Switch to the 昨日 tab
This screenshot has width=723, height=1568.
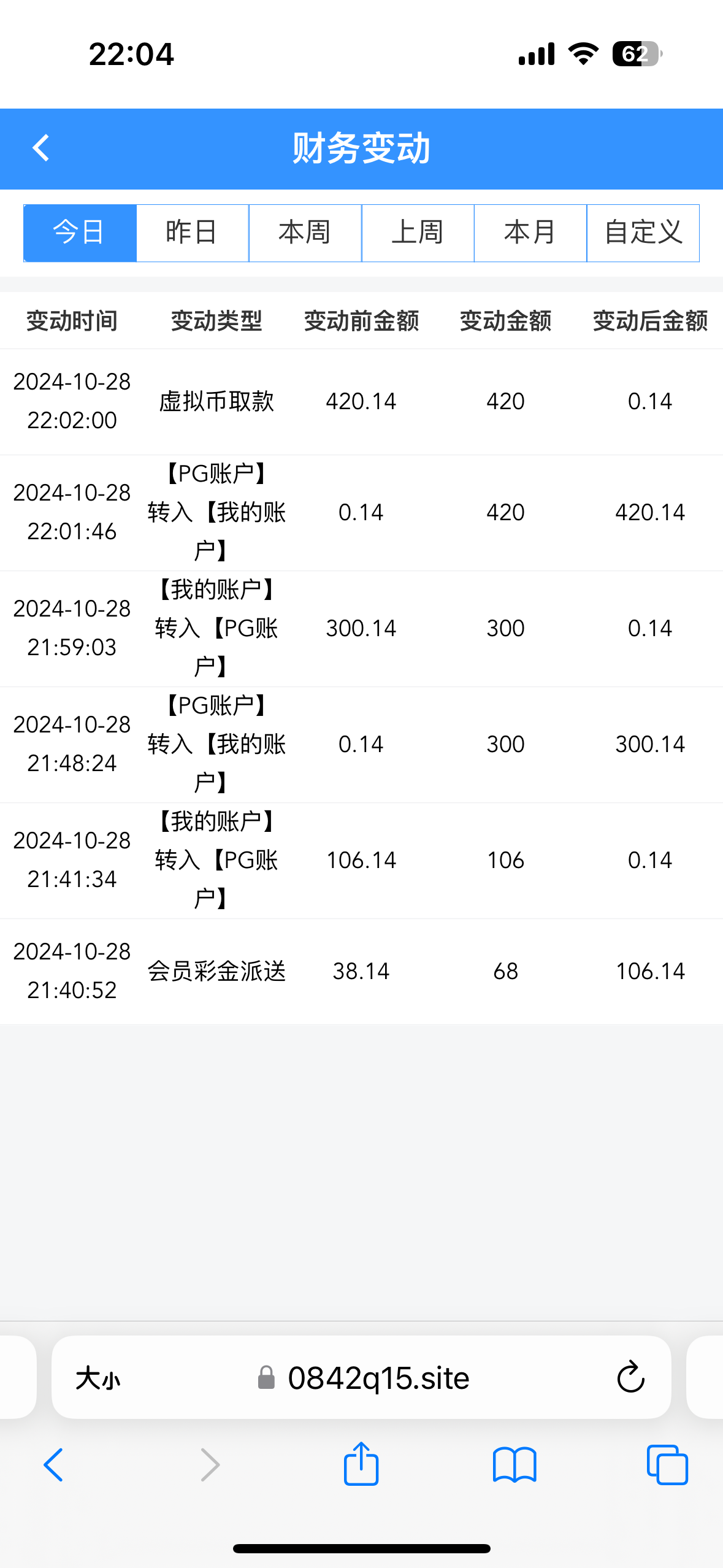192,233
